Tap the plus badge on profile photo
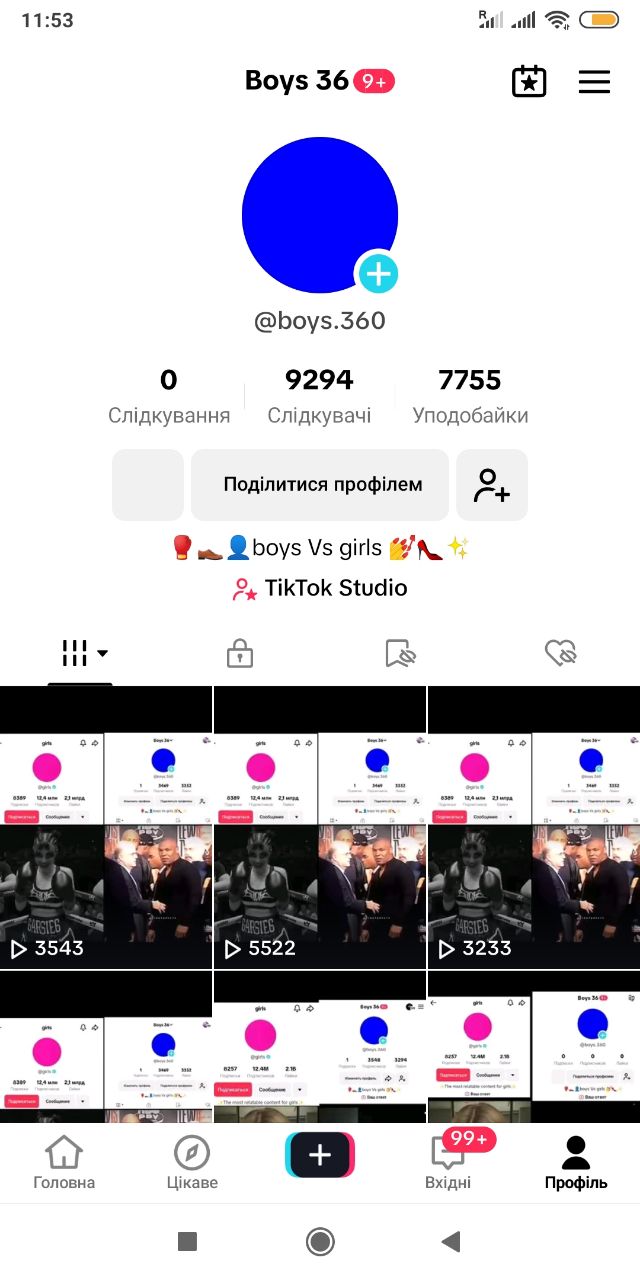The image size is (640, 1280). pyautogui.click(x=378, y=272)
